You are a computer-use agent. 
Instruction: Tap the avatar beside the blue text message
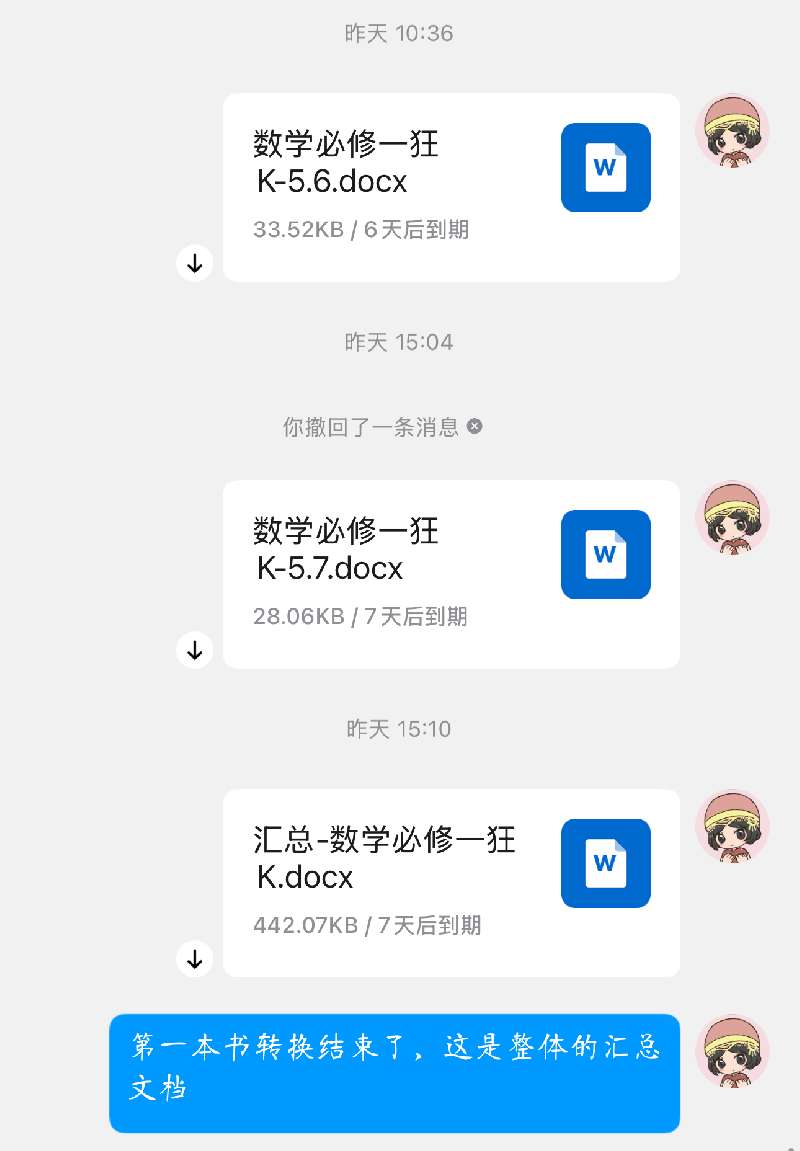point(733,1052)
